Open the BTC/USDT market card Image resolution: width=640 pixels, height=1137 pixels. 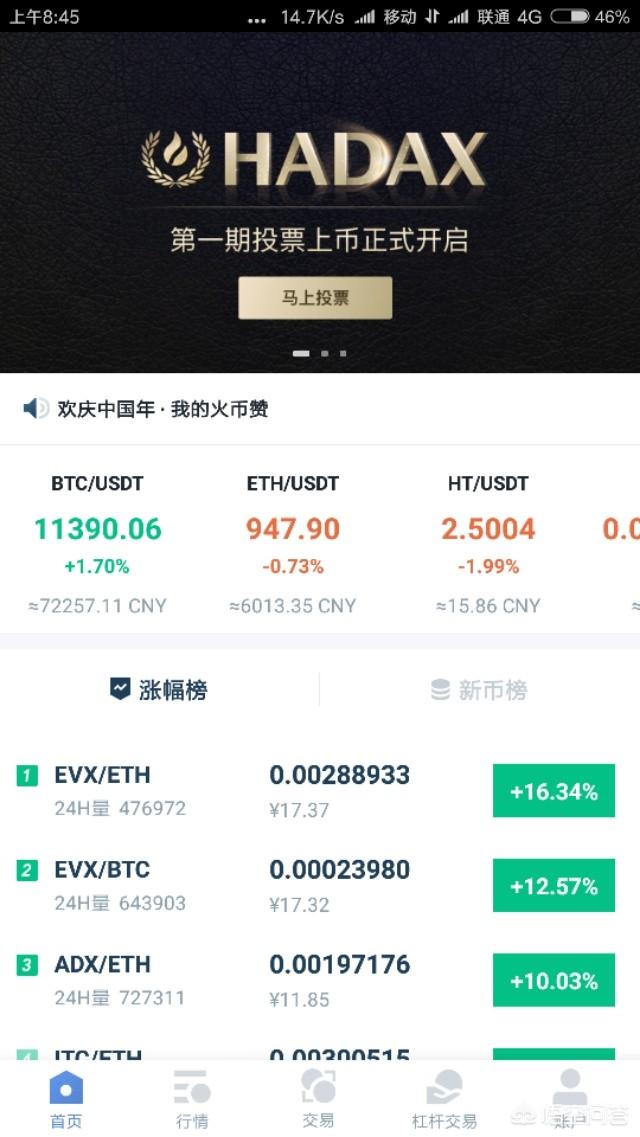point(97,544)
